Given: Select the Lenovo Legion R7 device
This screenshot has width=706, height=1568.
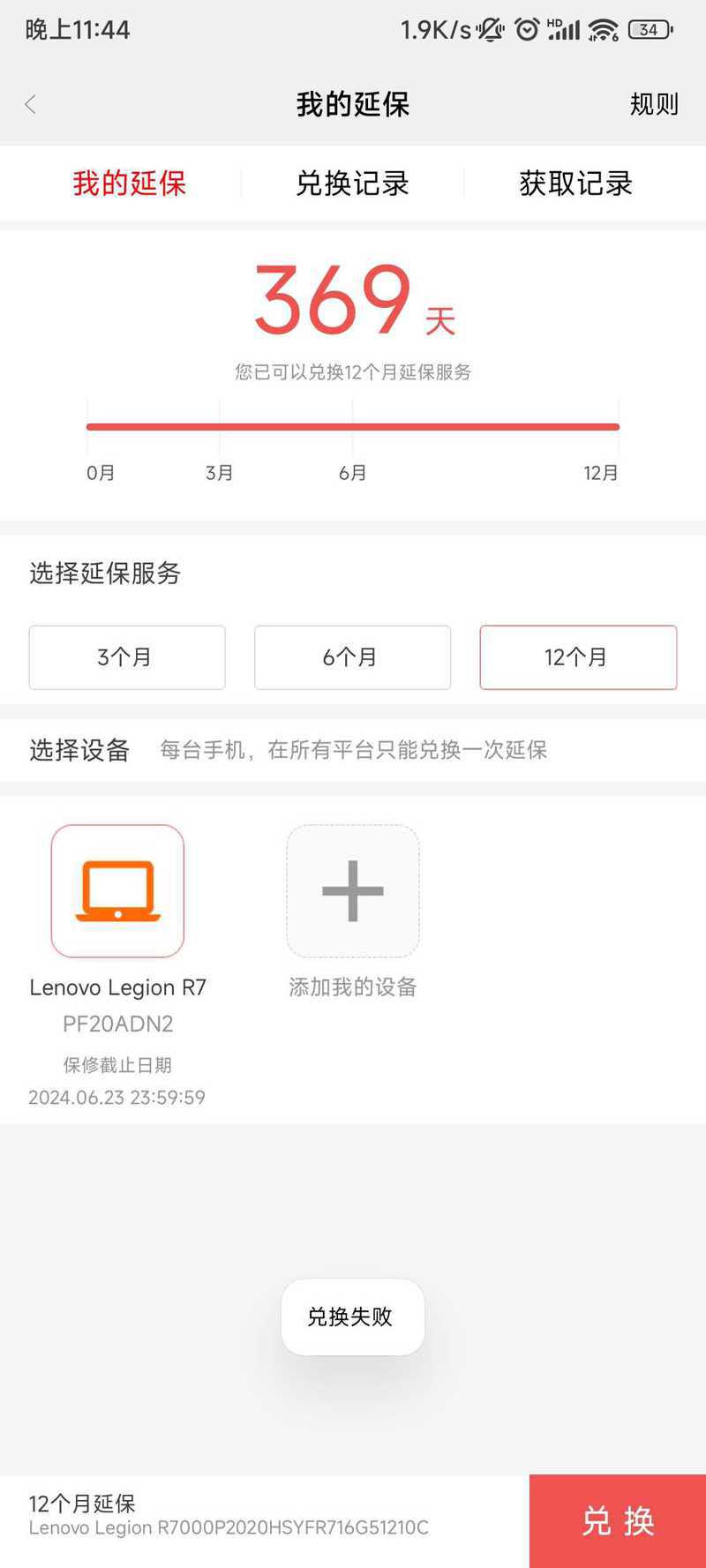Looking at the screenshot, I should coord(117,891).
